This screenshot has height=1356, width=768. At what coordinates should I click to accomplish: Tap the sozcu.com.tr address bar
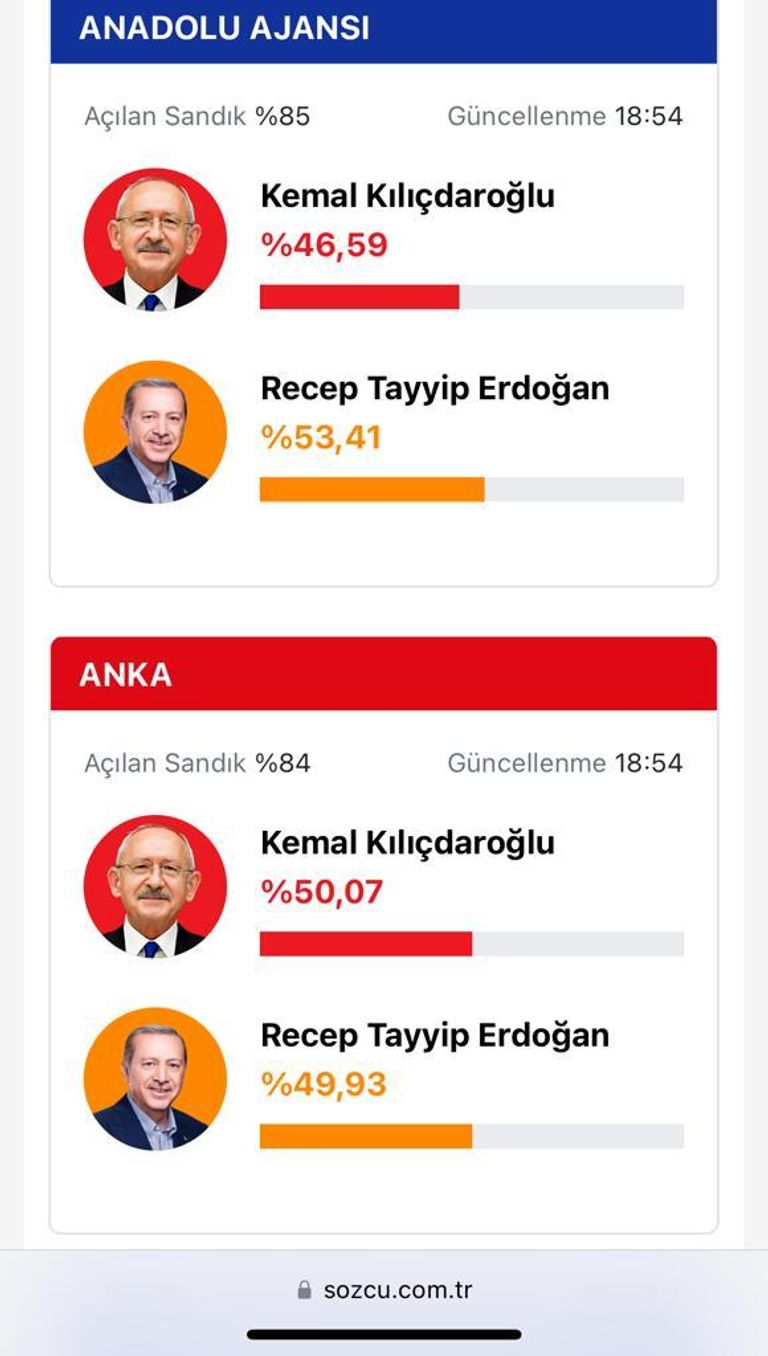[x=385, y=1290]
